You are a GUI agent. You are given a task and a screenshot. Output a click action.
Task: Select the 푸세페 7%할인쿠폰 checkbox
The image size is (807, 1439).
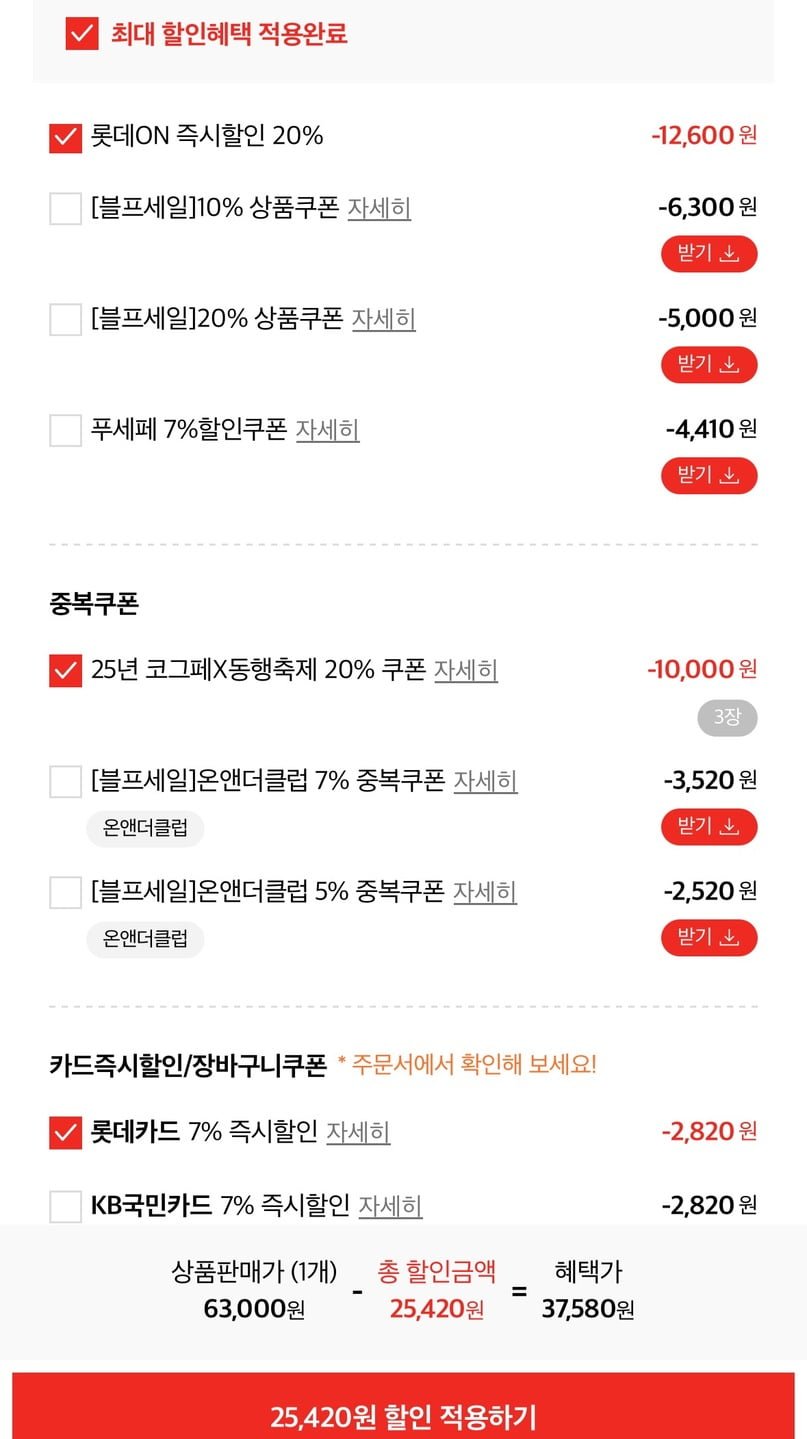[65, 430]
